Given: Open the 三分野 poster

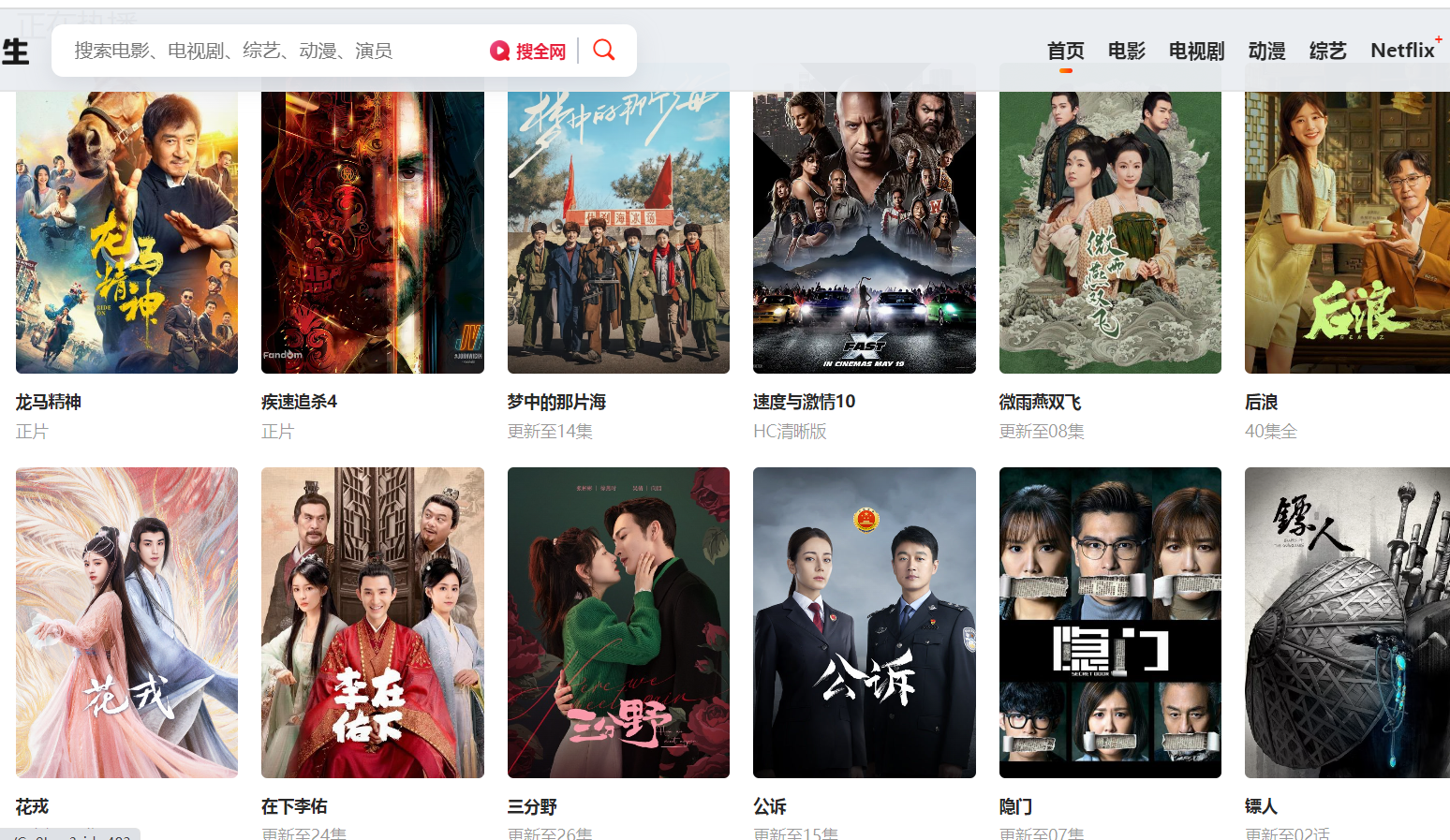Looking at the screenshot, I should pos(618,623).
